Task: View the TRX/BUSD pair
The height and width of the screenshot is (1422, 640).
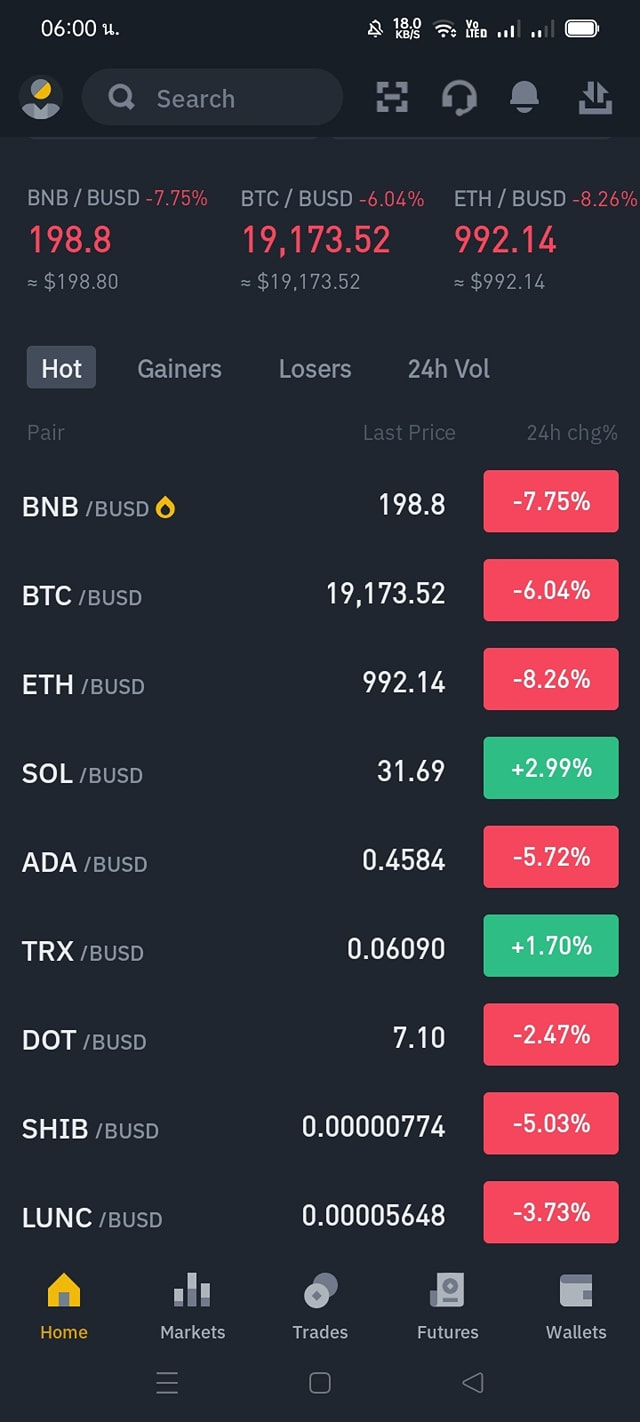Action: click(320, 949)
